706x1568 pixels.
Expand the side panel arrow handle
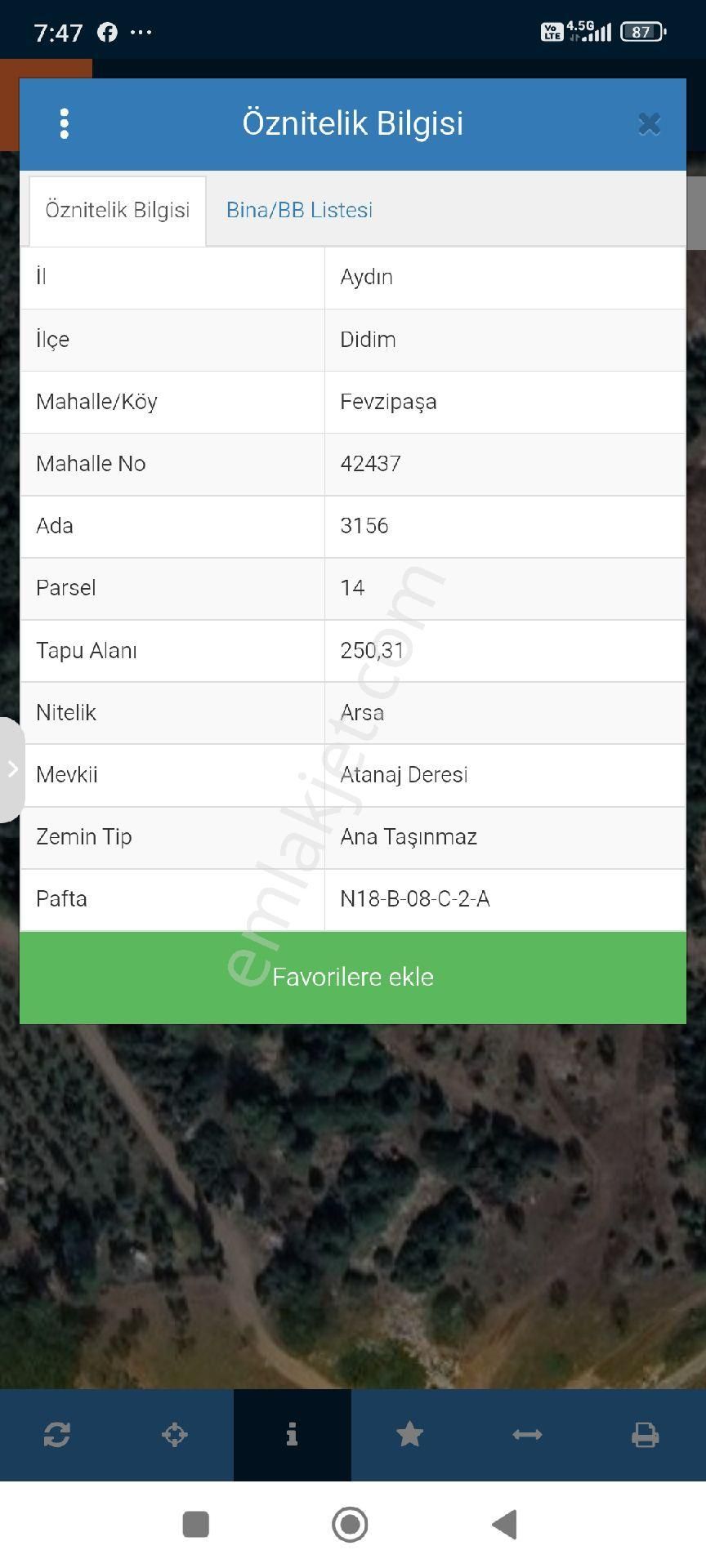tap(11, 768)
